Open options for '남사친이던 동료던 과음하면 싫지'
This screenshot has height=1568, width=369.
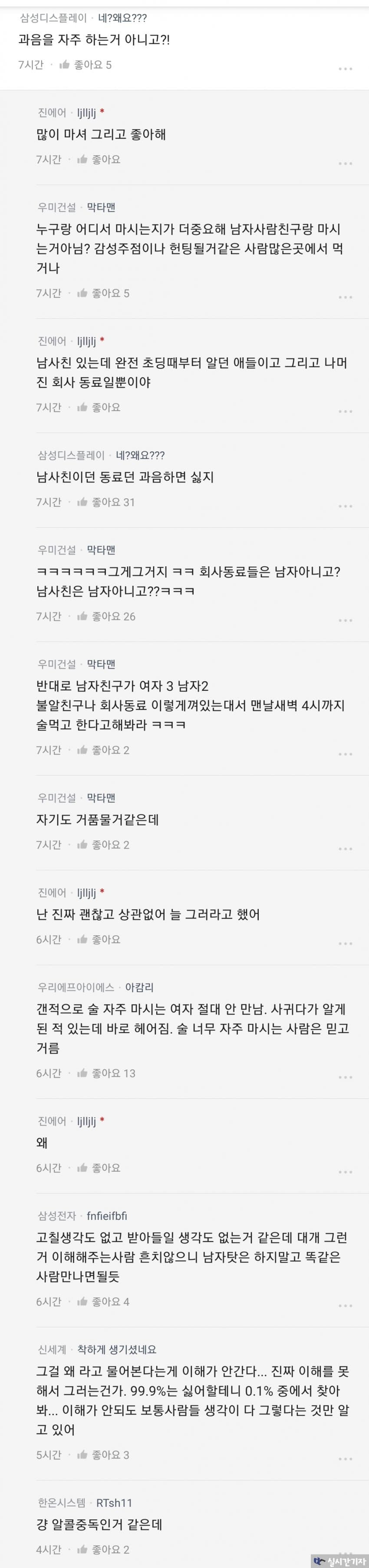coord(345,506)
